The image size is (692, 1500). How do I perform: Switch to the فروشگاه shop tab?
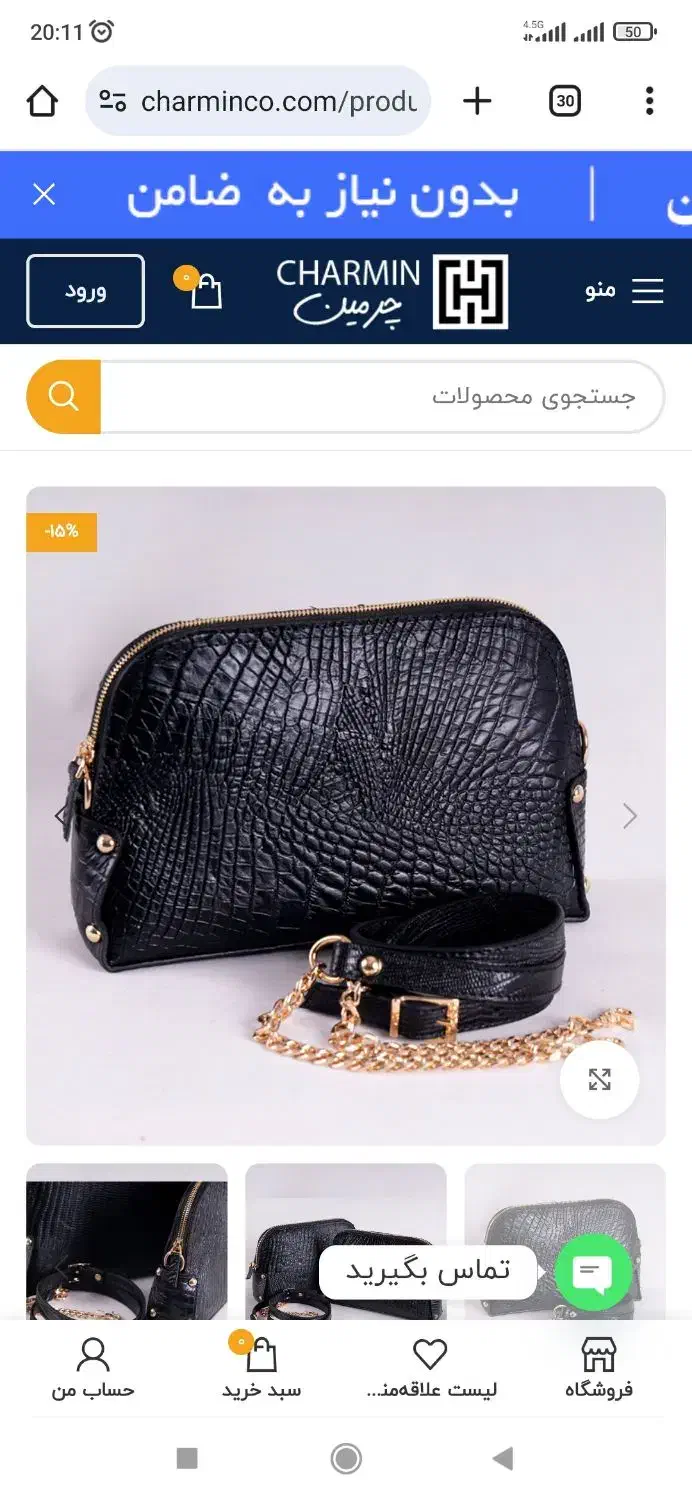tap(599, 1367)
